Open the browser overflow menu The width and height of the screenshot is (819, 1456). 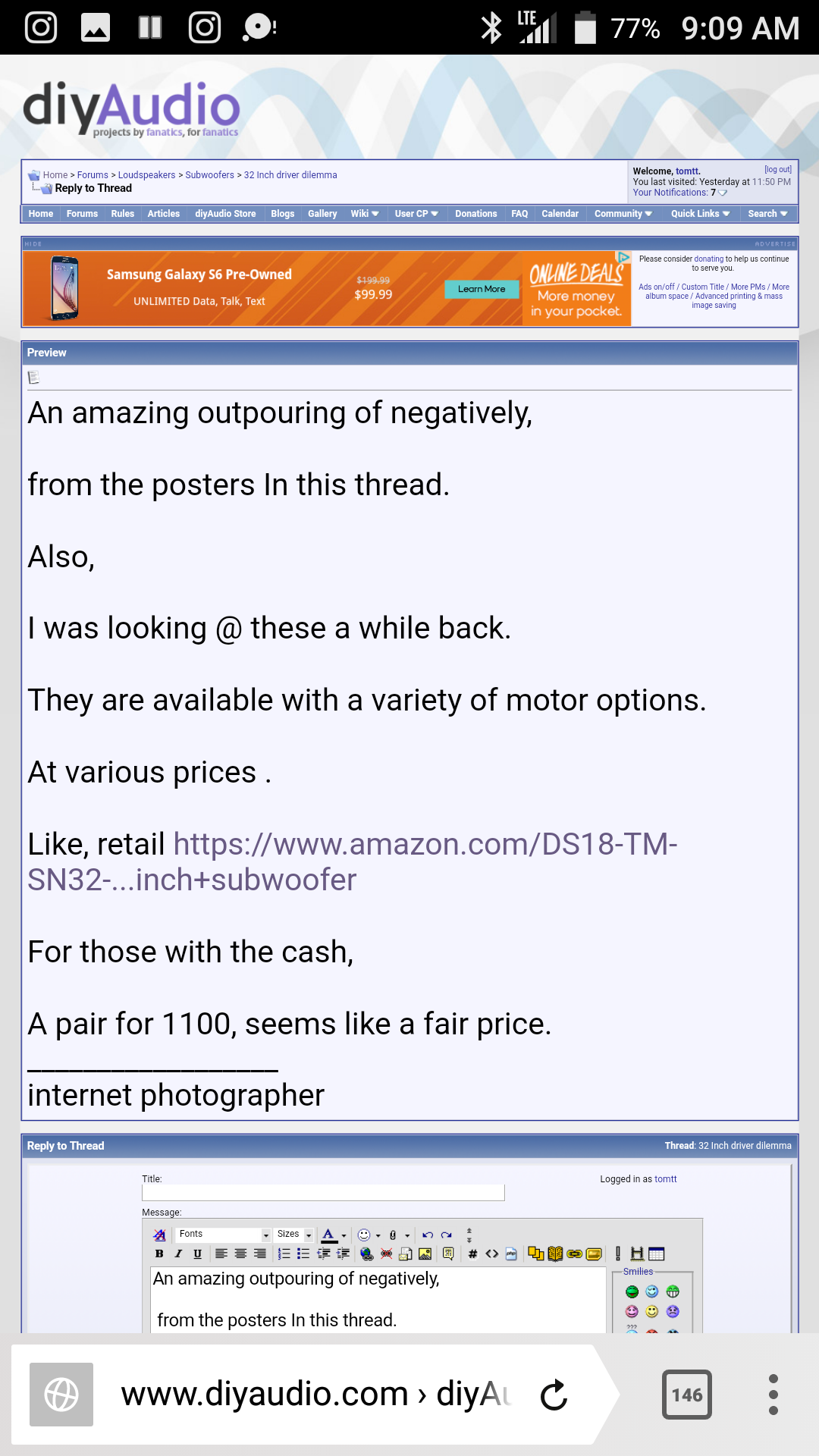pos(773,1394)
